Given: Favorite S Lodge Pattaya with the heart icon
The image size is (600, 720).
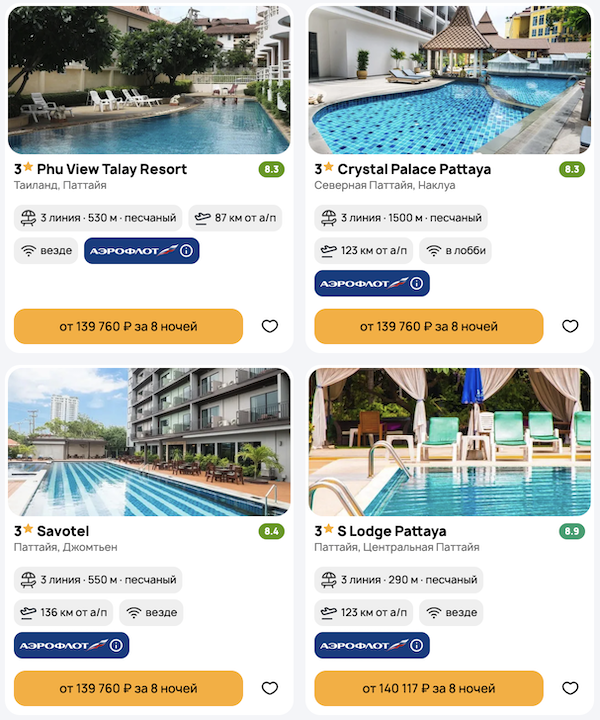Looking at the screenshot, I should (570, 688).
